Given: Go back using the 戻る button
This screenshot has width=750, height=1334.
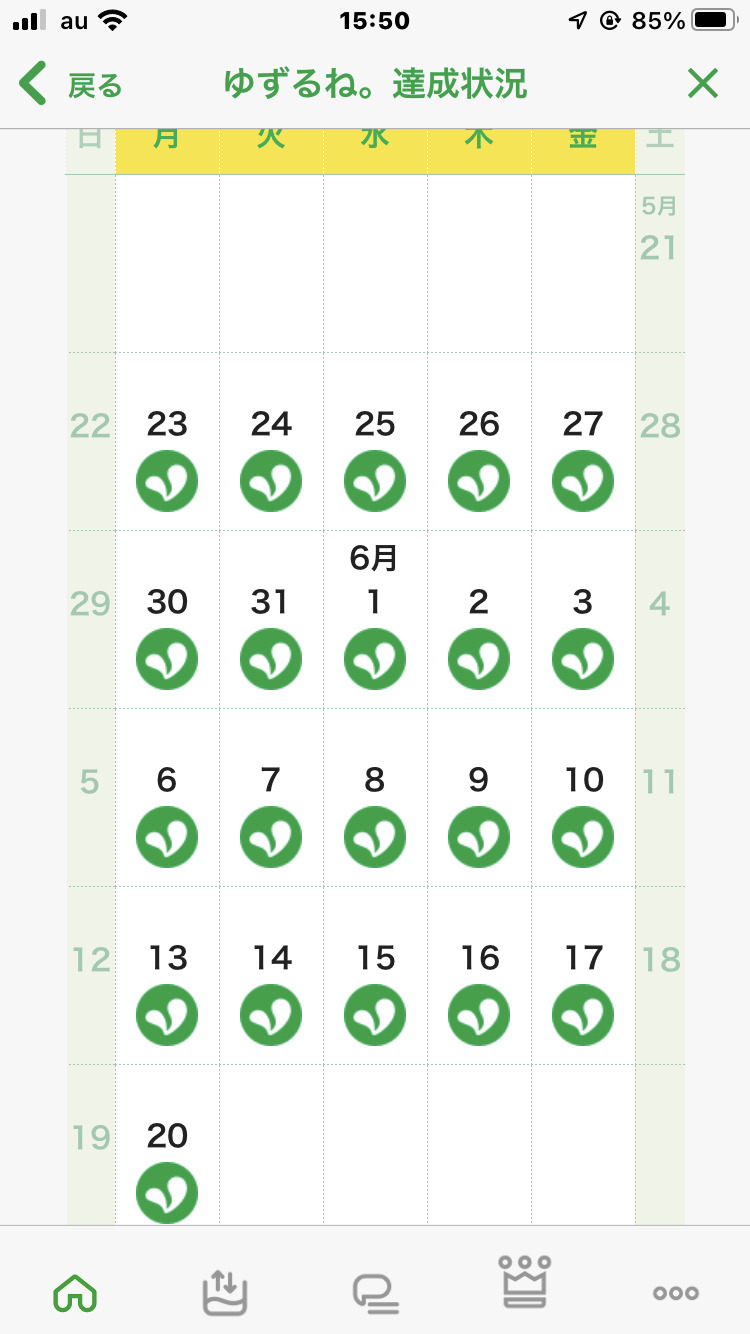Looking at the screenshot, I should click(x=72, y=85).
